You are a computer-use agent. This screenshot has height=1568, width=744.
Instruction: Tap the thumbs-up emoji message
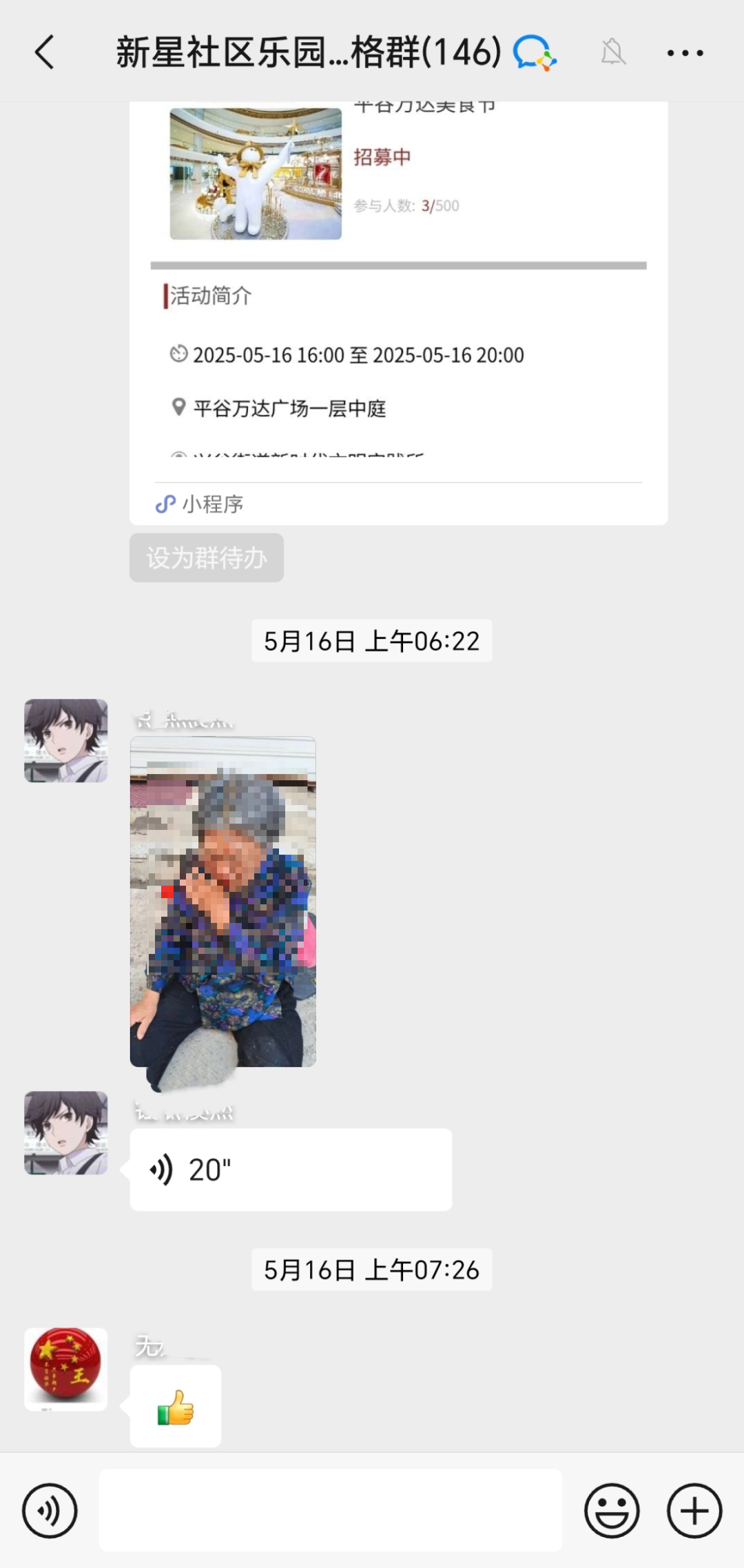tap(176, 1406)
